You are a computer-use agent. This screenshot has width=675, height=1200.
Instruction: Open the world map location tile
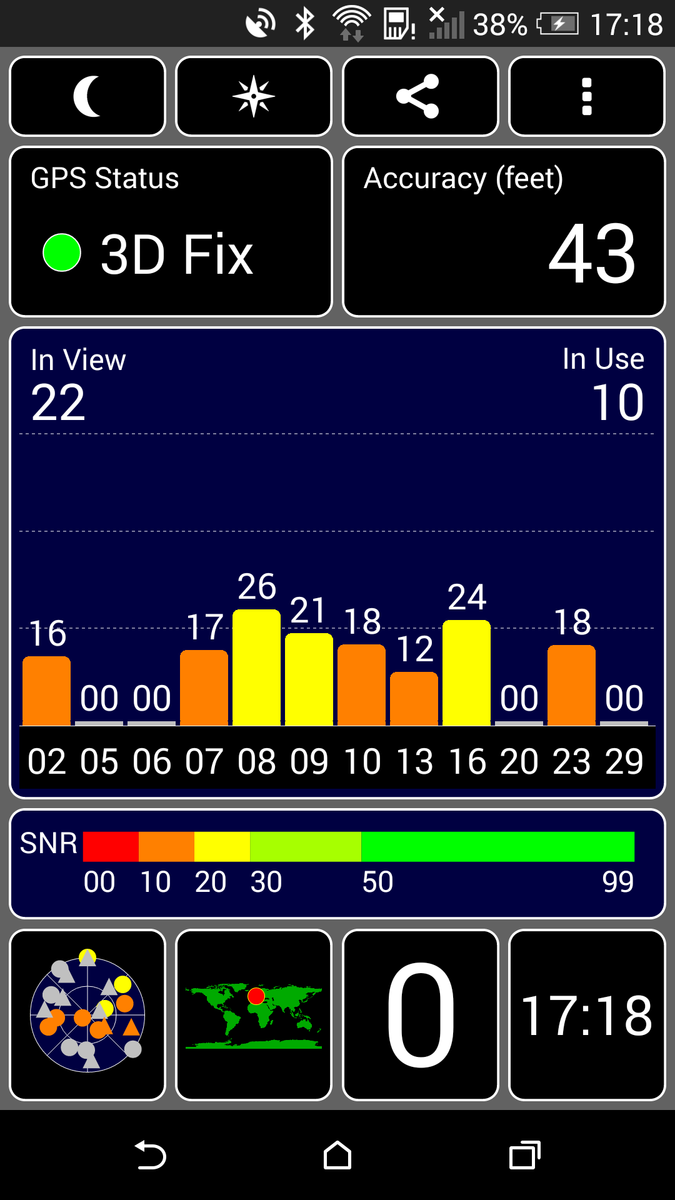pyautogui.click(x=253, y=1015)
